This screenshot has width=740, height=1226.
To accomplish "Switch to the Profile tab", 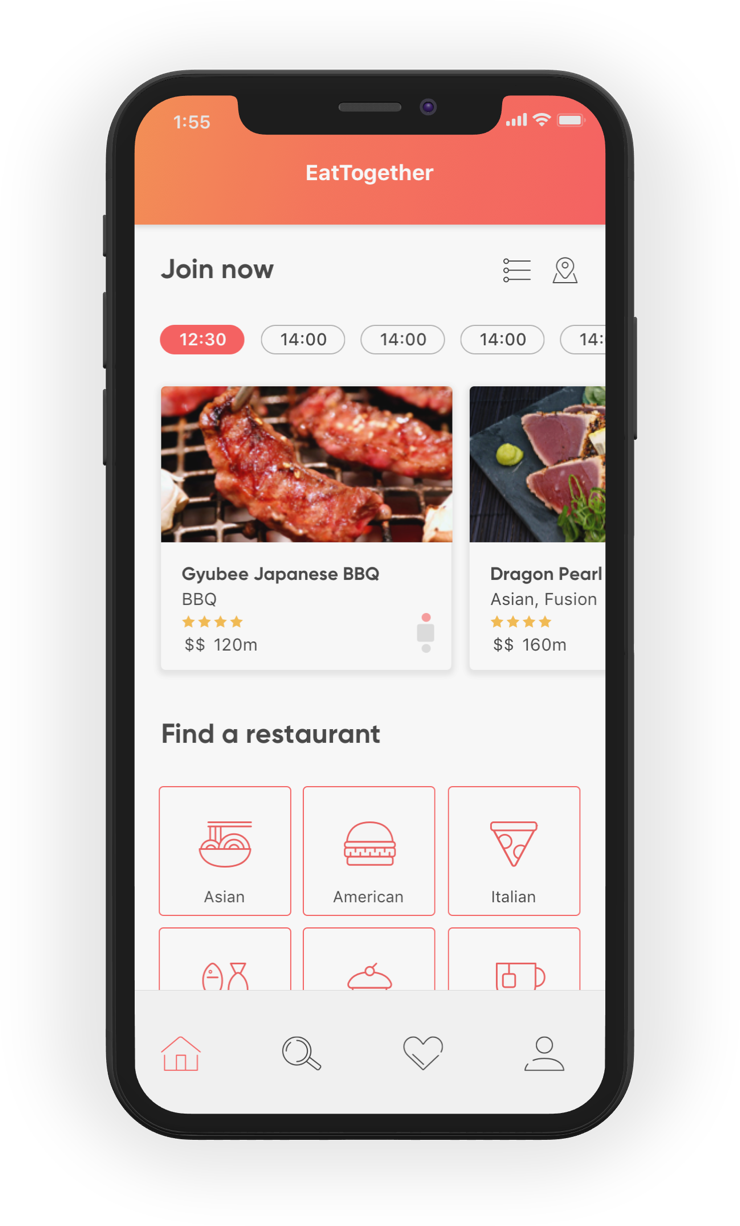I will pyautogui.click(x=544, y=1053).
